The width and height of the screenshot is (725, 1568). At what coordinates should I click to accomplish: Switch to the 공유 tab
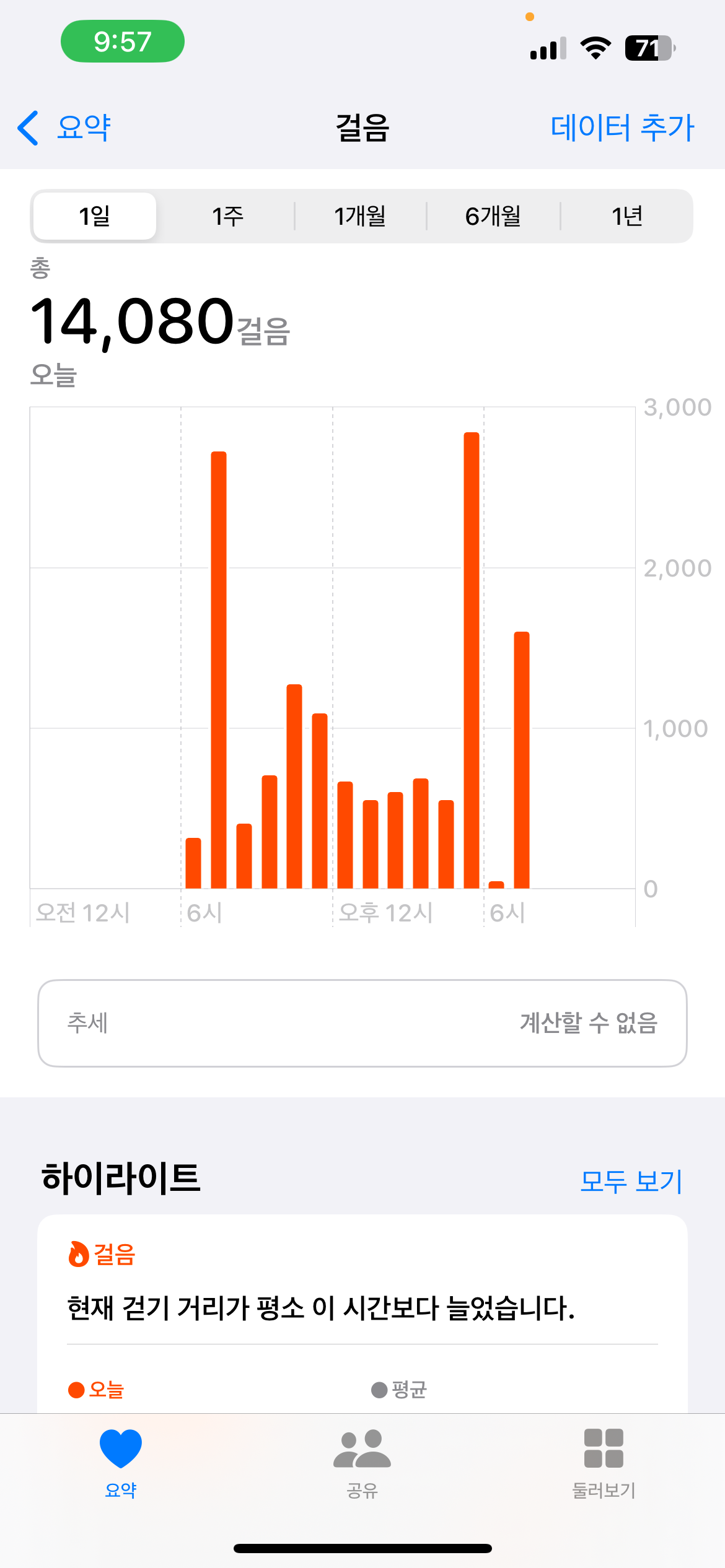tap(362, 1463)
